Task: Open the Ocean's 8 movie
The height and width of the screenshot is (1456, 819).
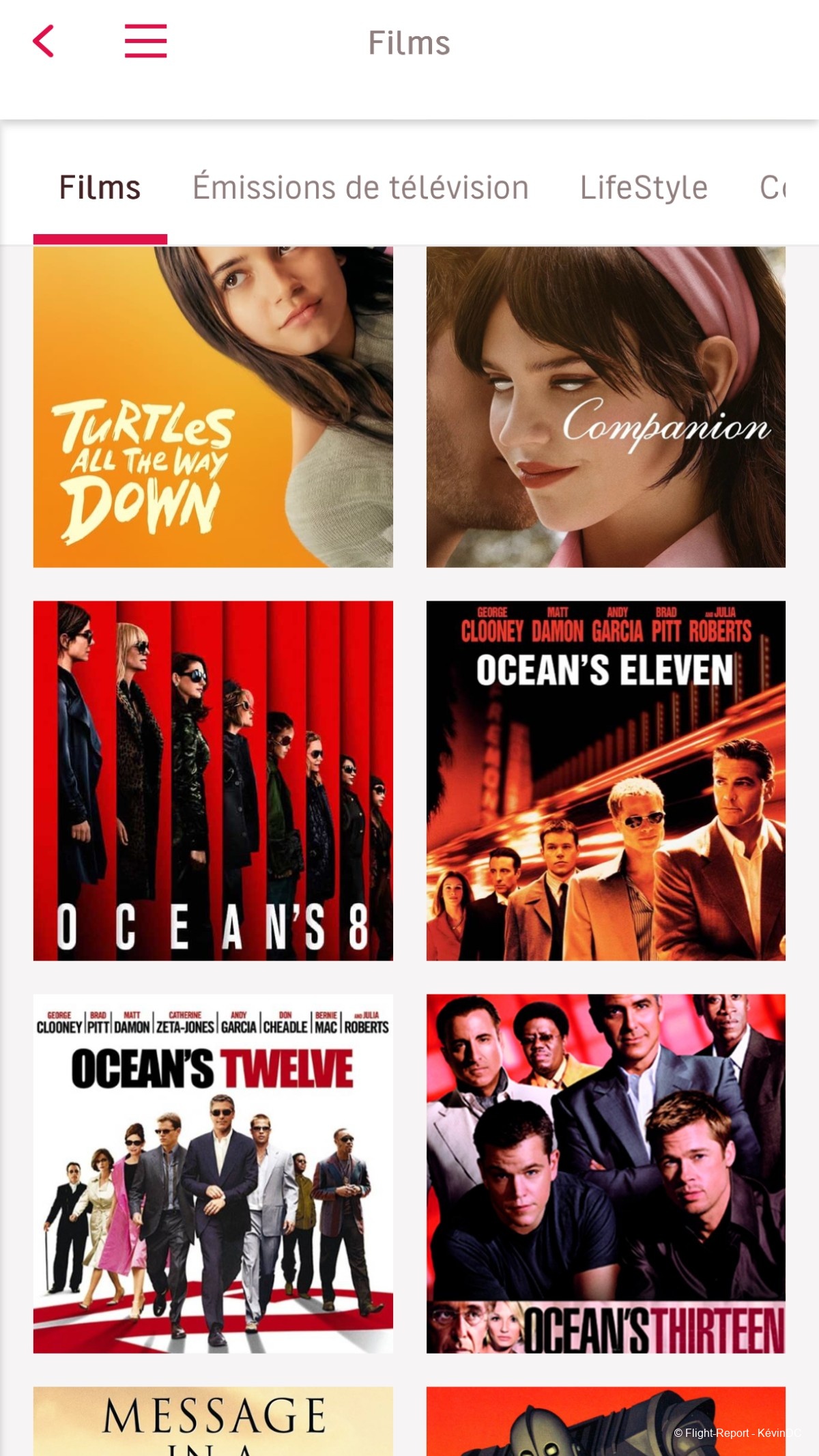Action: (213, 780)
